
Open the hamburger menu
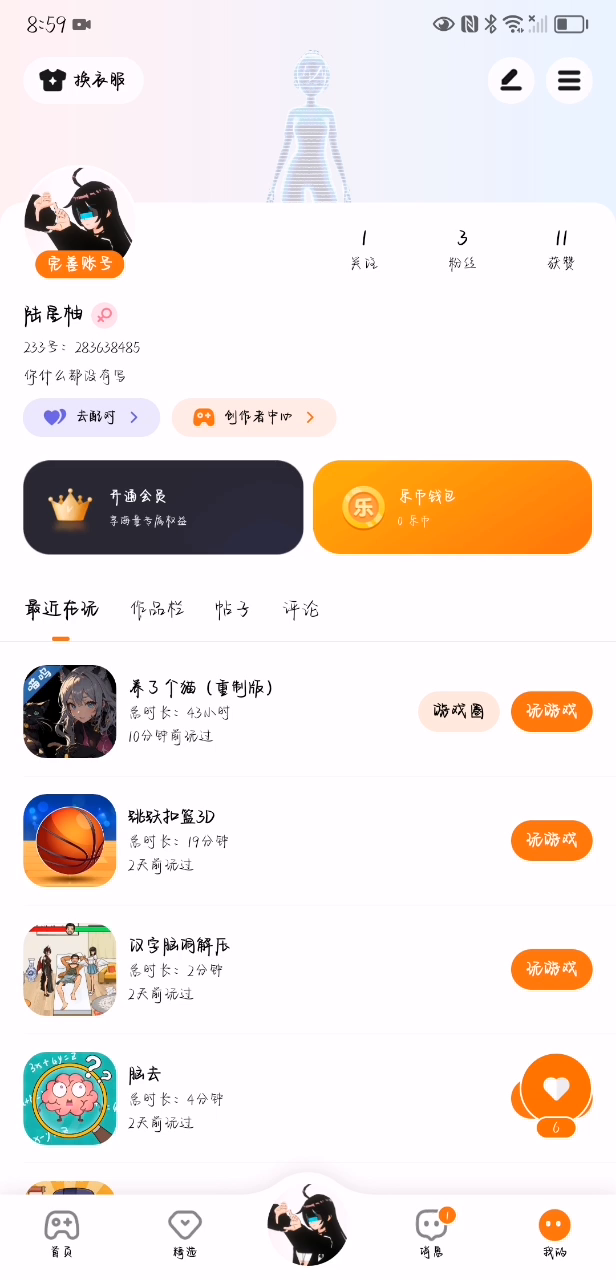click(569, 81)
